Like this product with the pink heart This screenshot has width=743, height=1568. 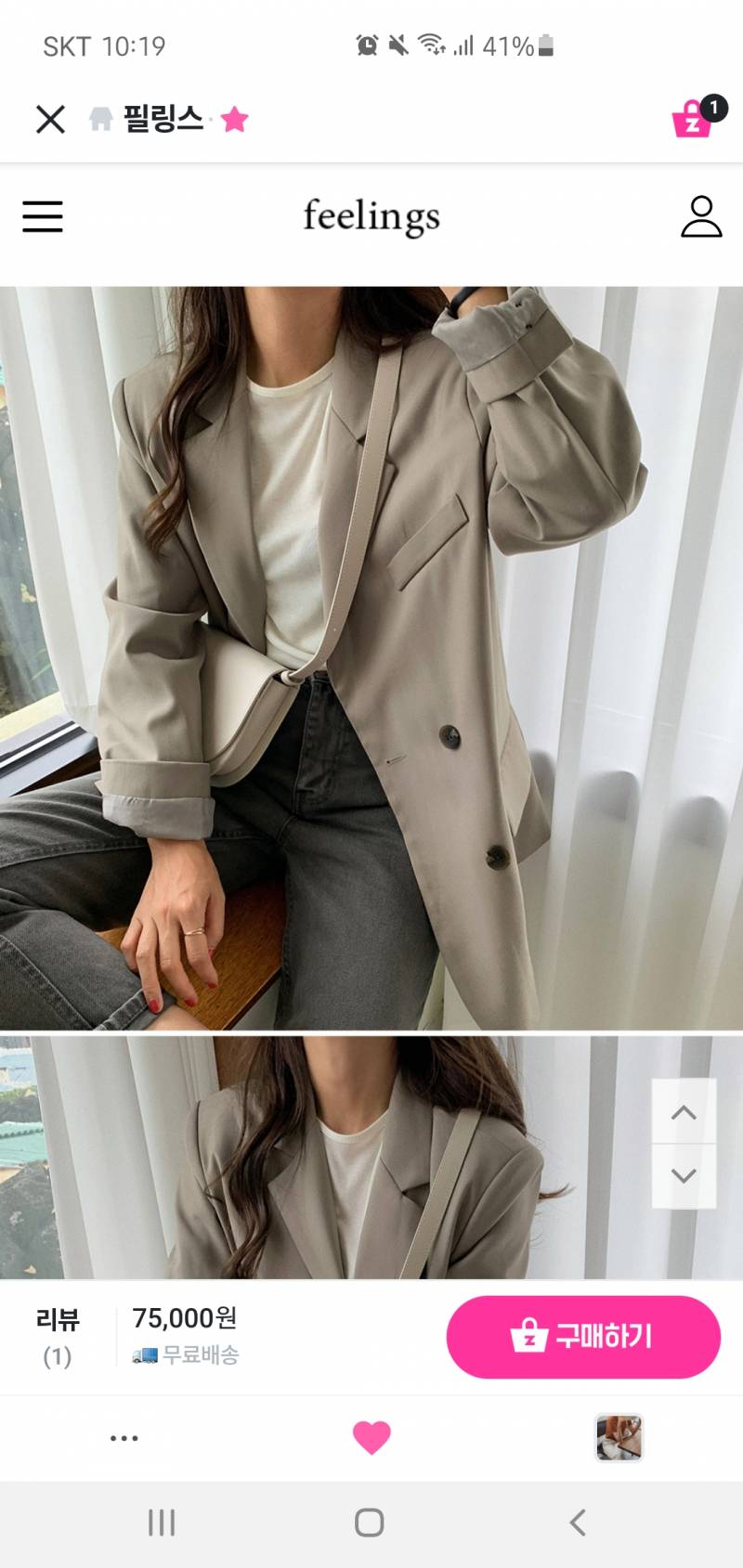[x=371, y=1437]
